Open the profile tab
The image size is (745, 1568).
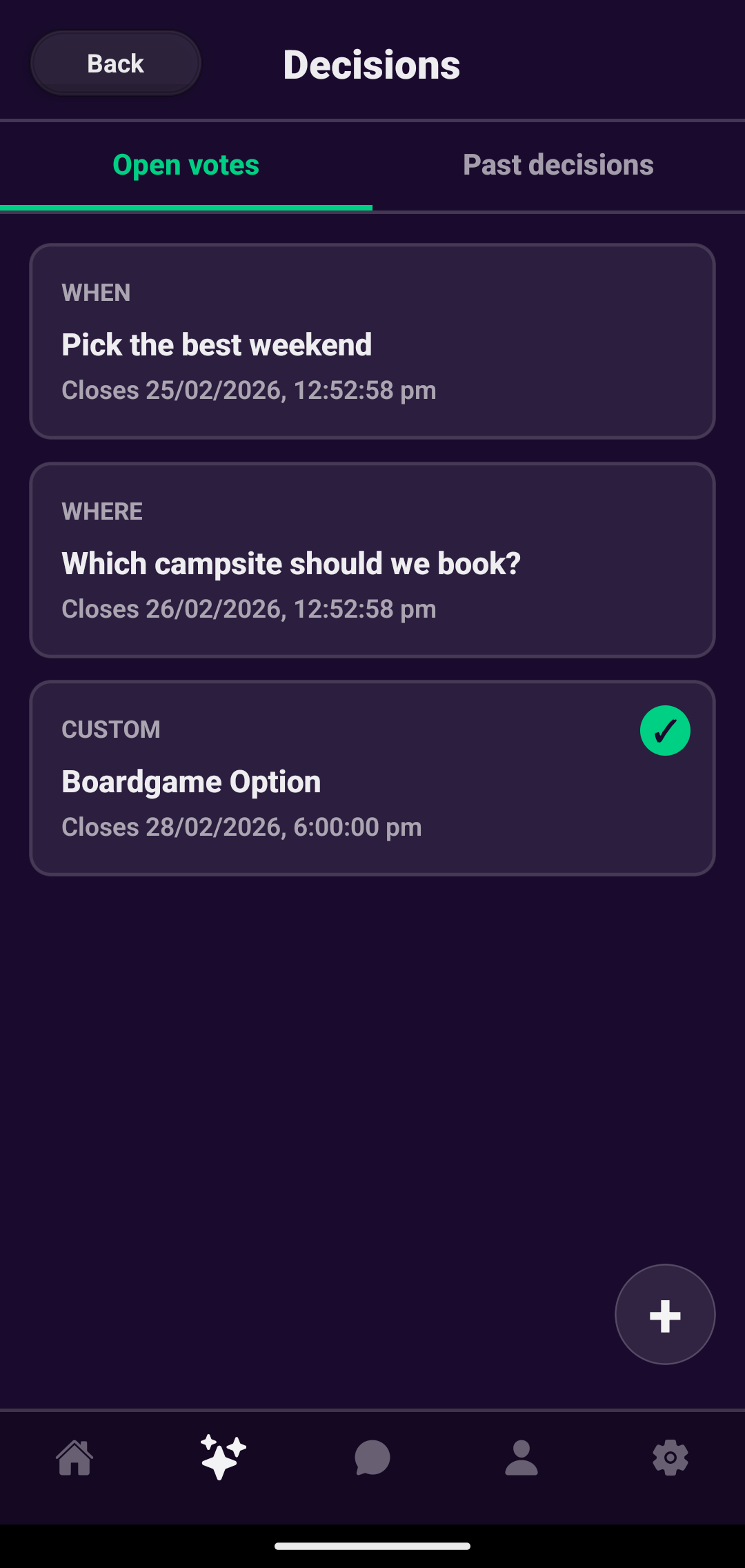point(521,1458)
